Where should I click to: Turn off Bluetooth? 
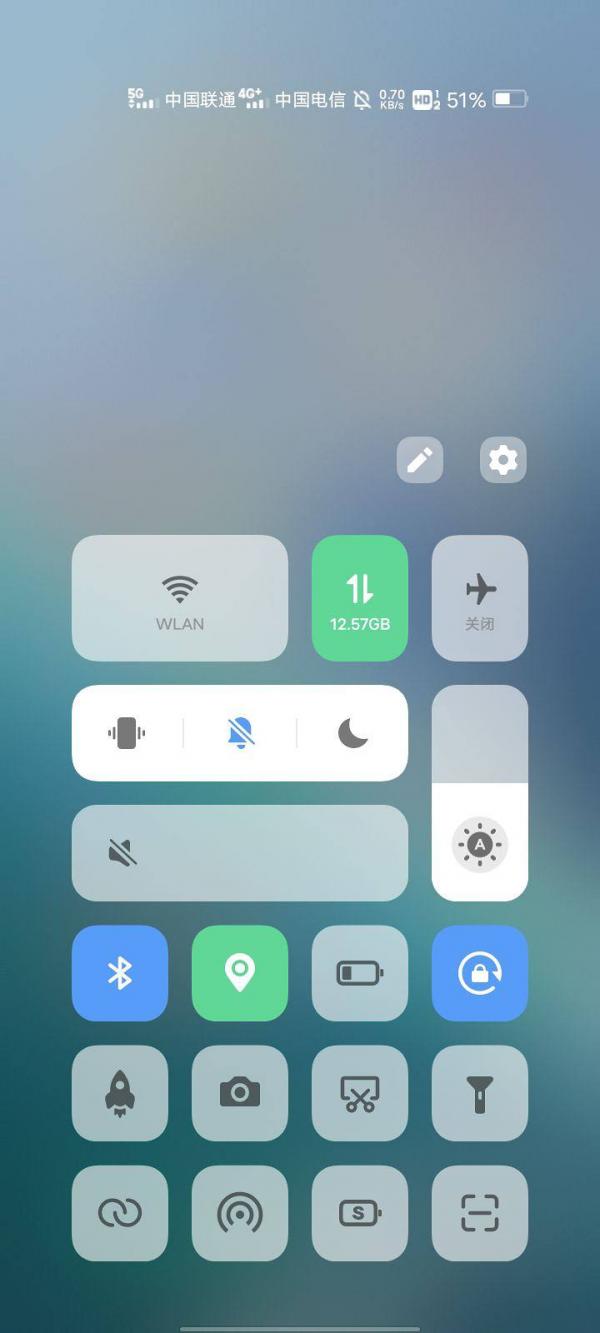[120, 973]
